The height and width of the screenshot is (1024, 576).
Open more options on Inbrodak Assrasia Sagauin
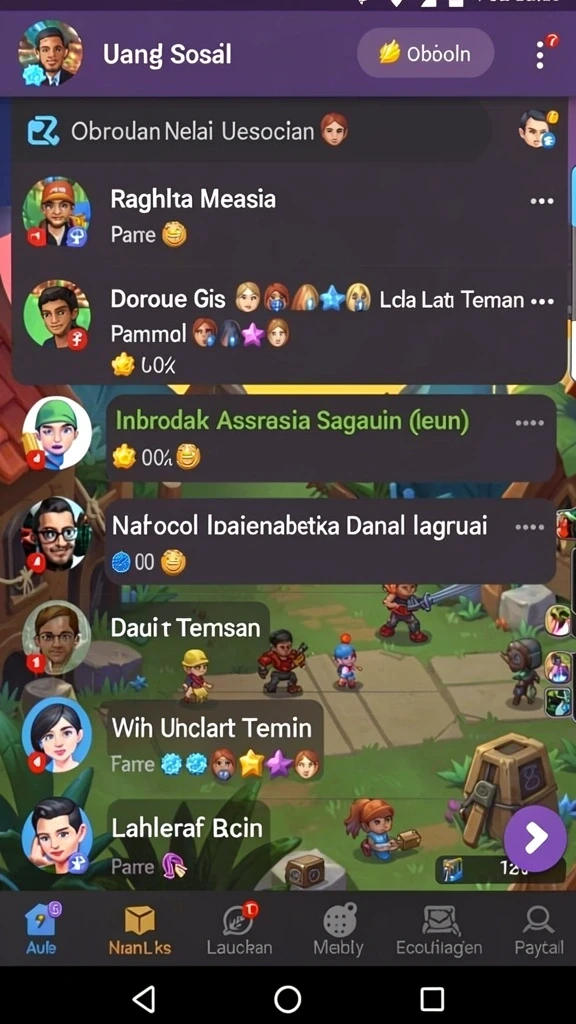529,423
